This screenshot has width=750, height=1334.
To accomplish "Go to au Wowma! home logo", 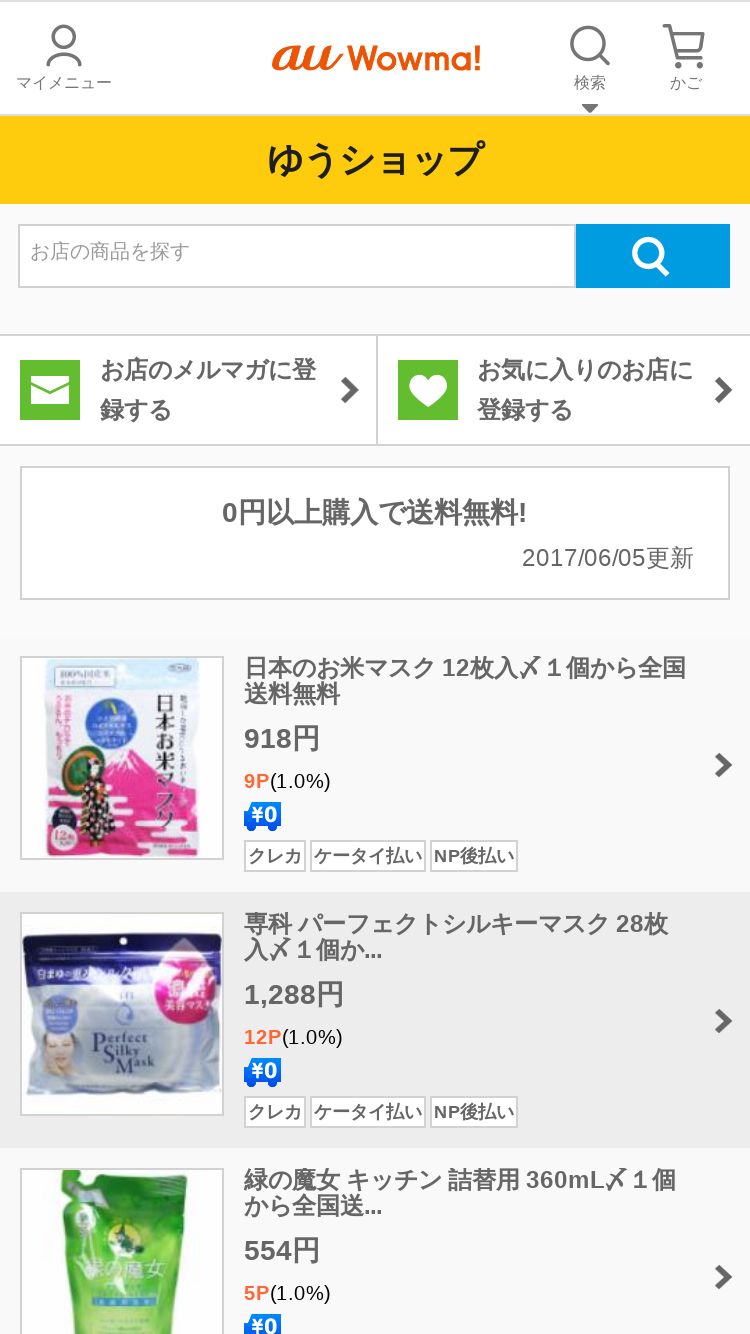I will (x=376, y=57).
